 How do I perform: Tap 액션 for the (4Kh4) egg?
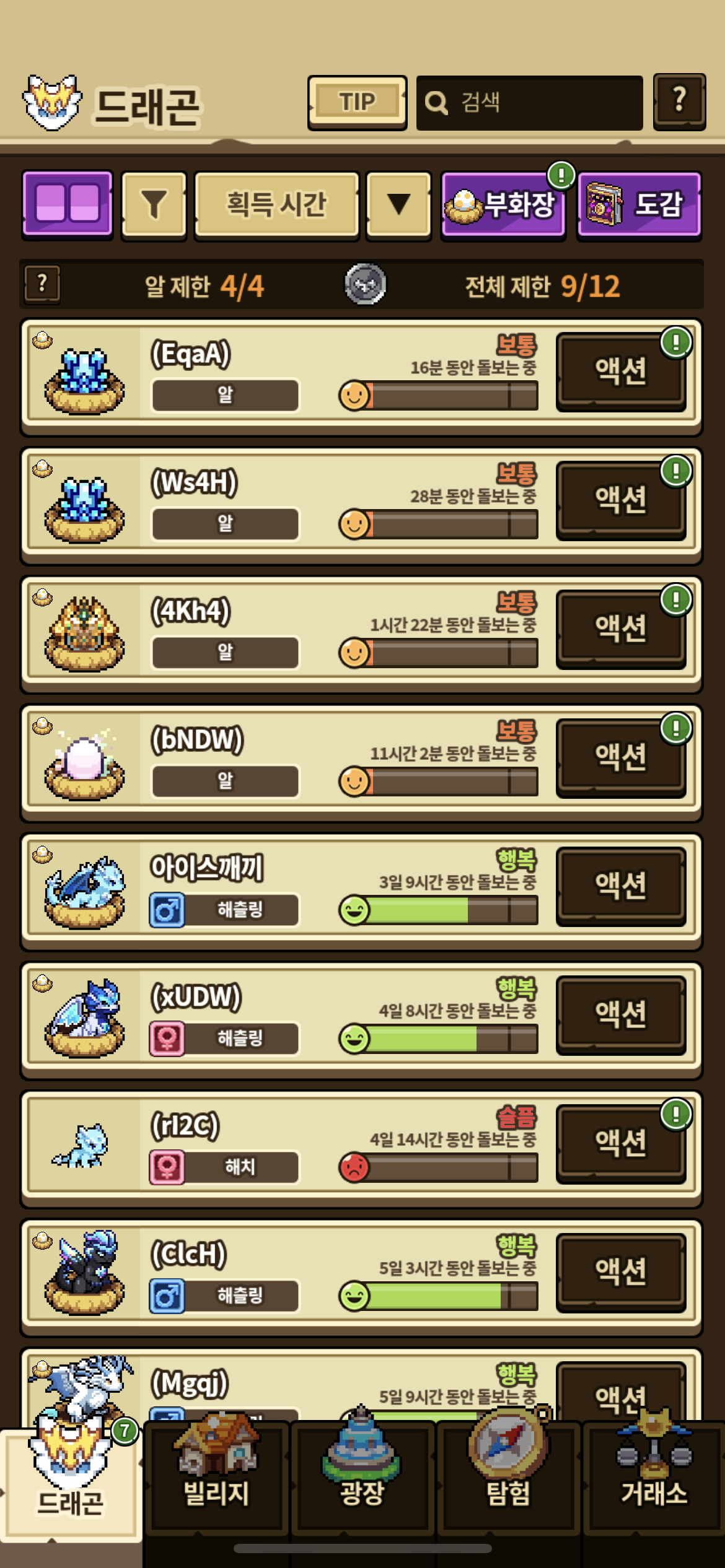[x=621, y=629]
